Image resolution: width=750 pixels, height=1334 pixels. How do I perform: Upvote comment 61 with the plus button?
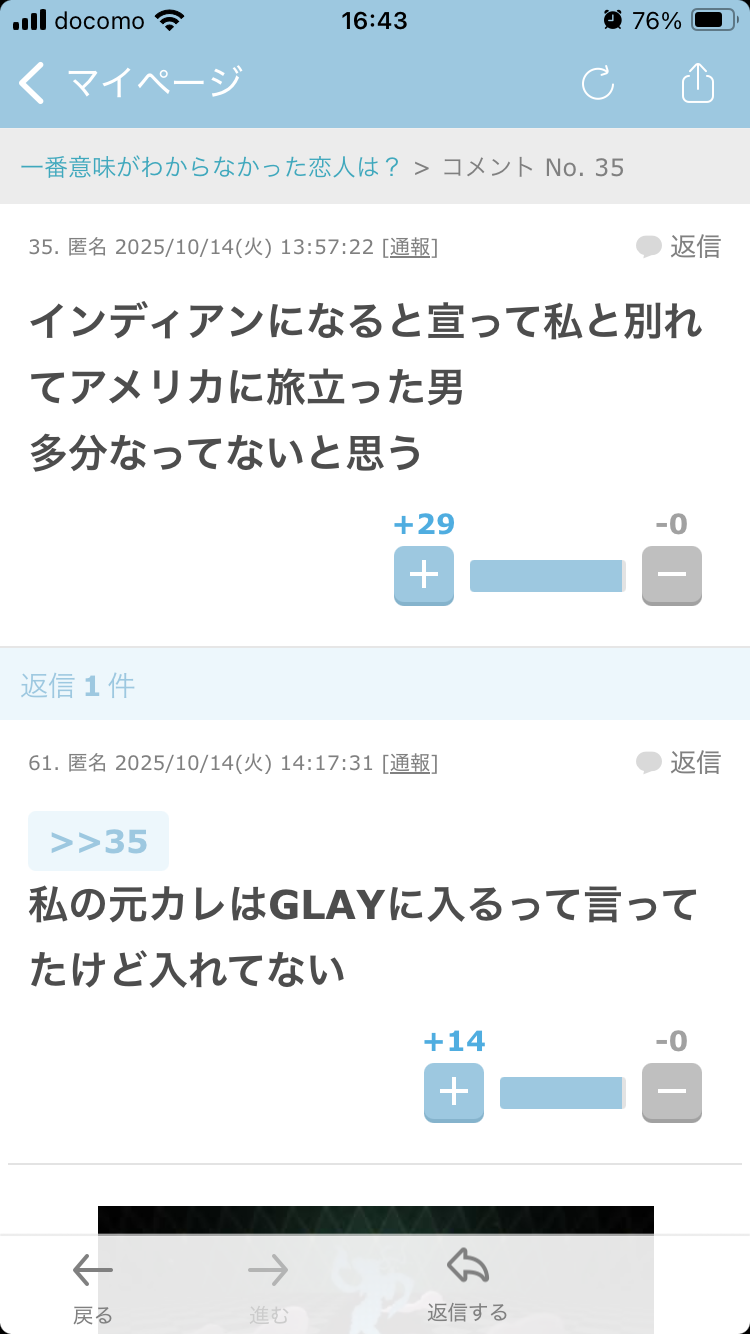(x=454, y=1092)
